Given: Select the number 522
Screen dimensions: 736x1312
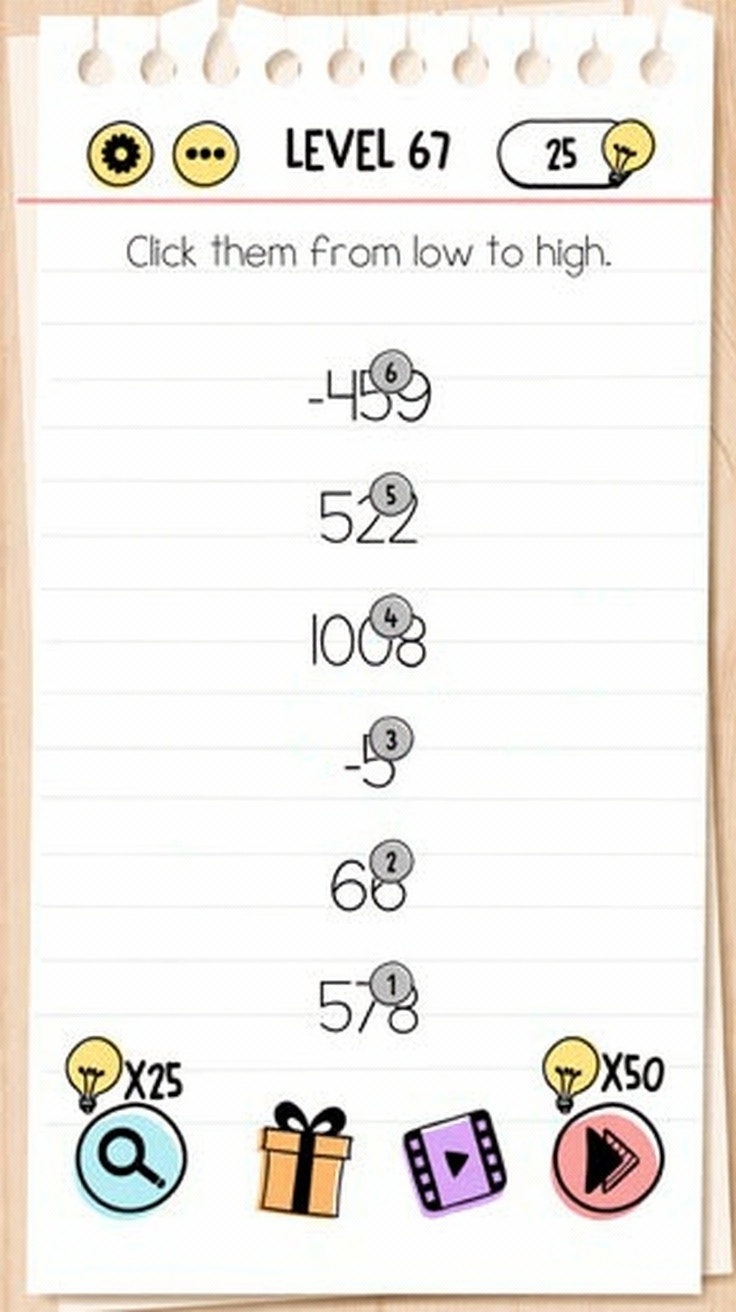Looking at the screenshot, I should coord(368,519).
